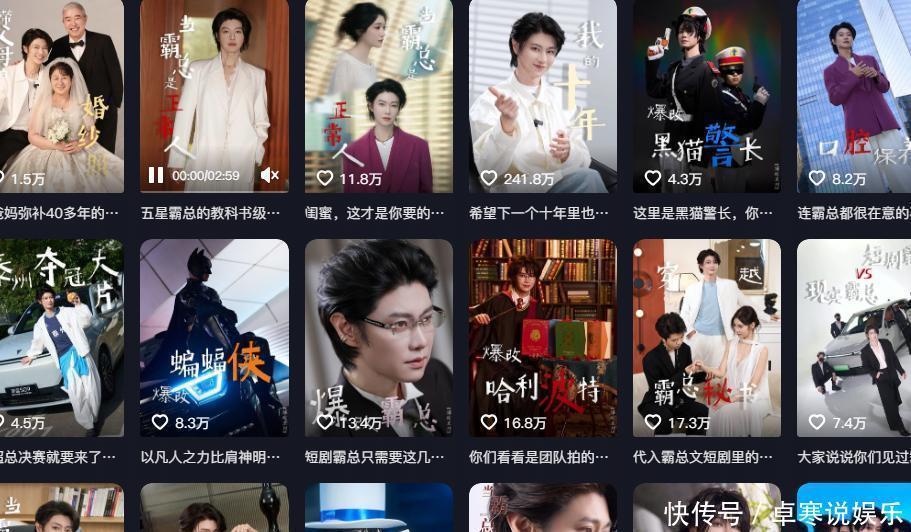
Task: Open the 短剧霸总 VS 现实霸总 video
Action: tap(853, 337)
